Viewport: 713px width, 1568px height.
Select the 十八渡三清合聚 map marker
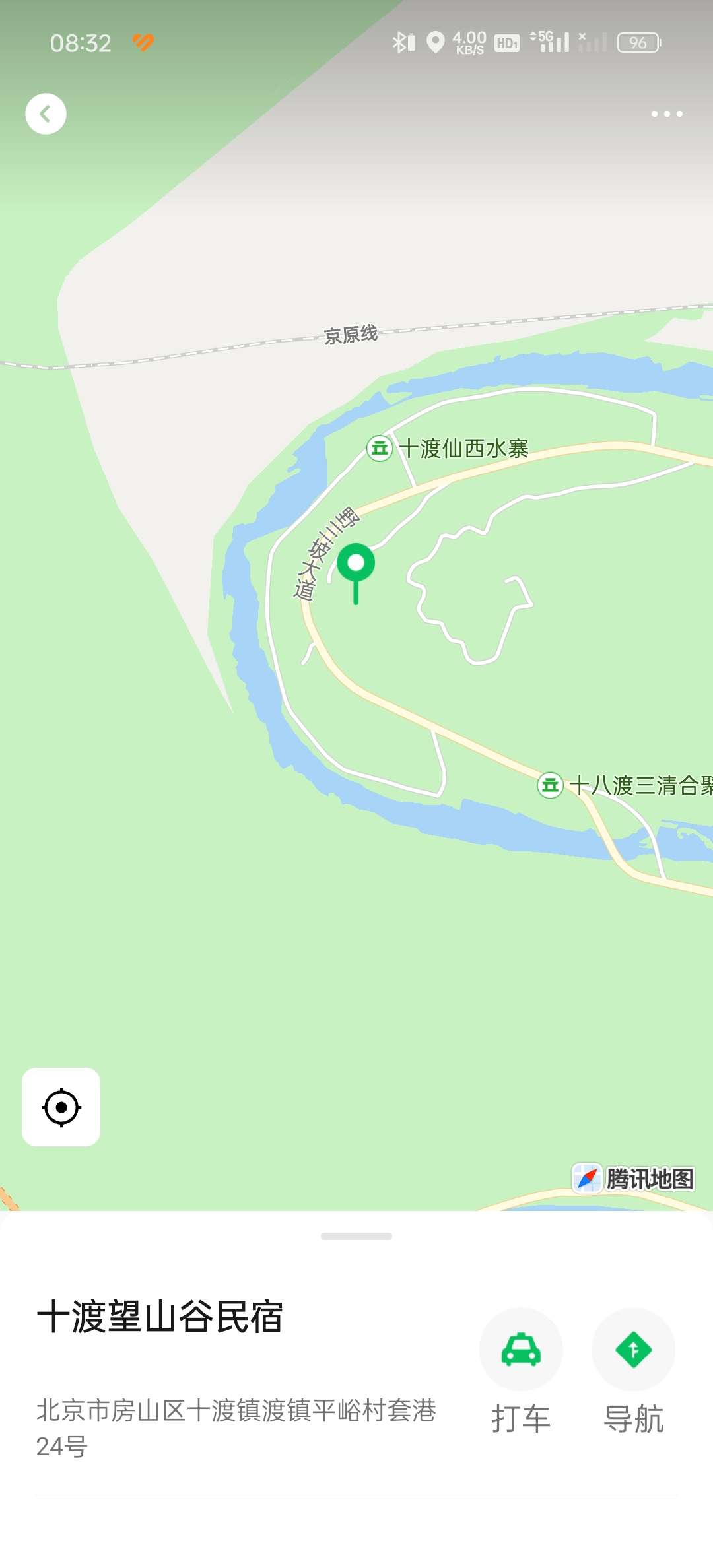[x=550, y=785]
